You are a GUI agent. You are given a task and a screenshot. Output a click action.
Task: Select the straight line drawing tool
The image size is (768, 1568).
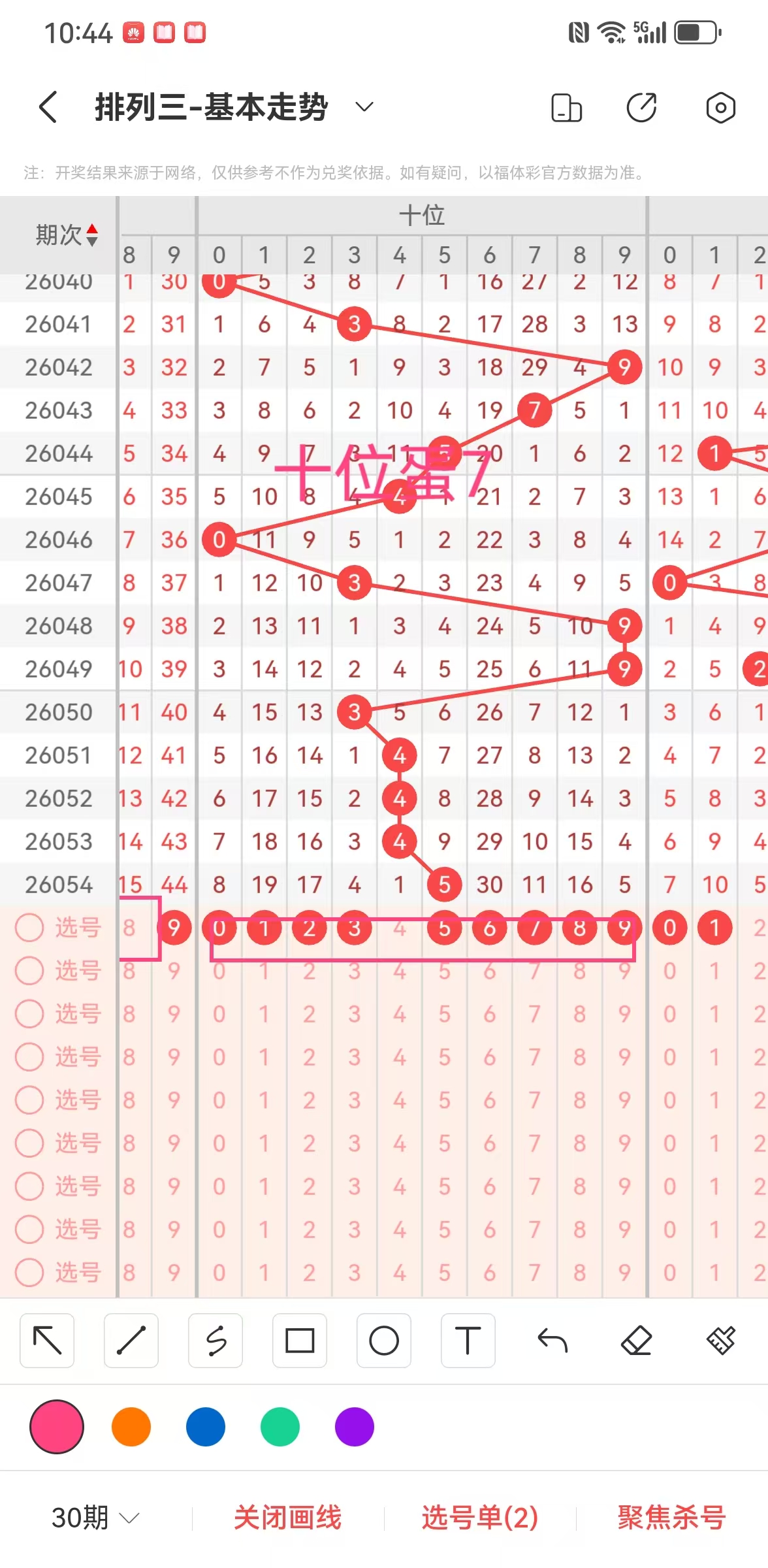point(131,1341)
